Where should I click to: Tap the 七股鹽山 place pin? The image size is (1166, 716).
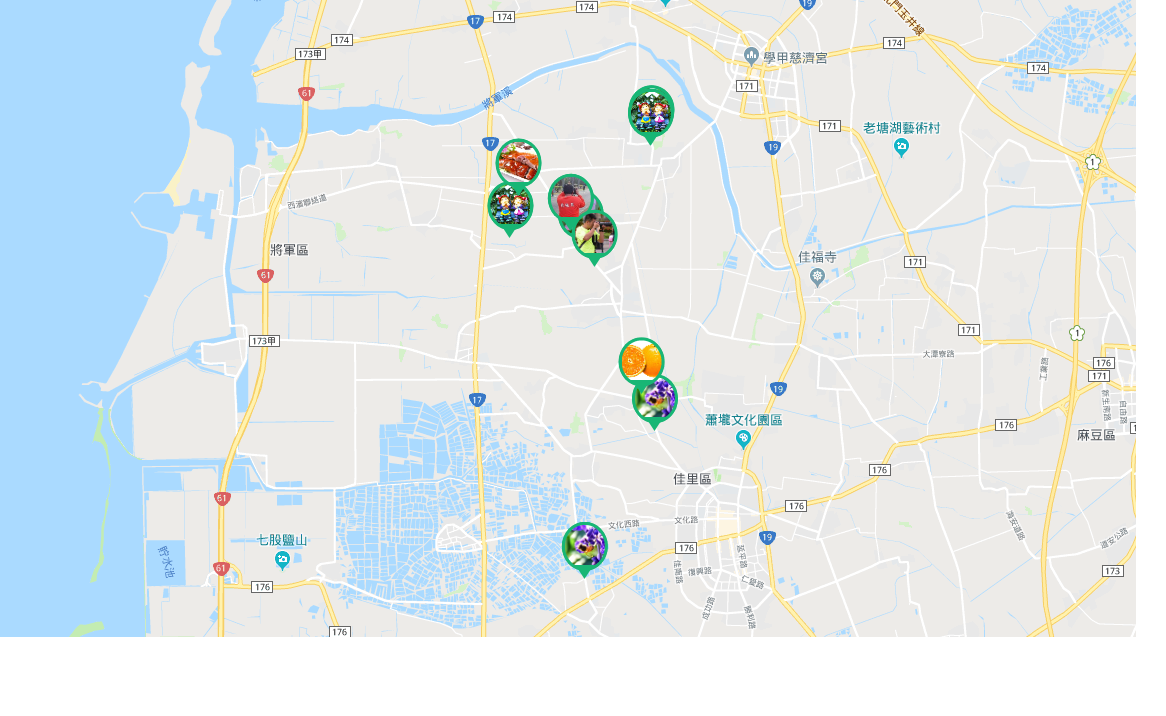coord(282,558)
